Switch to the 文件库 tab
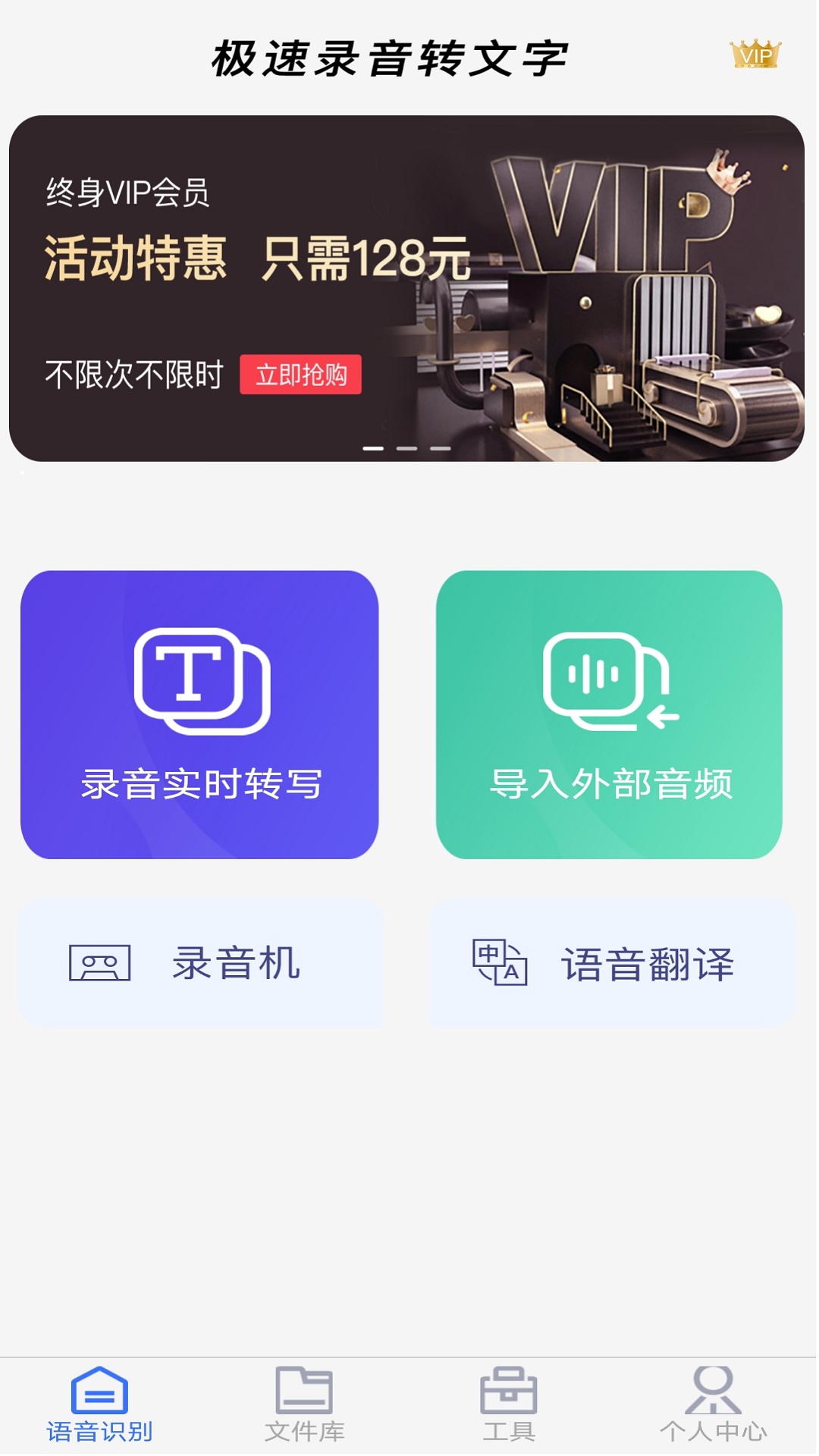Viewport: 819px width, 1456px height. pyautogui.click(x=304, y=1404)
